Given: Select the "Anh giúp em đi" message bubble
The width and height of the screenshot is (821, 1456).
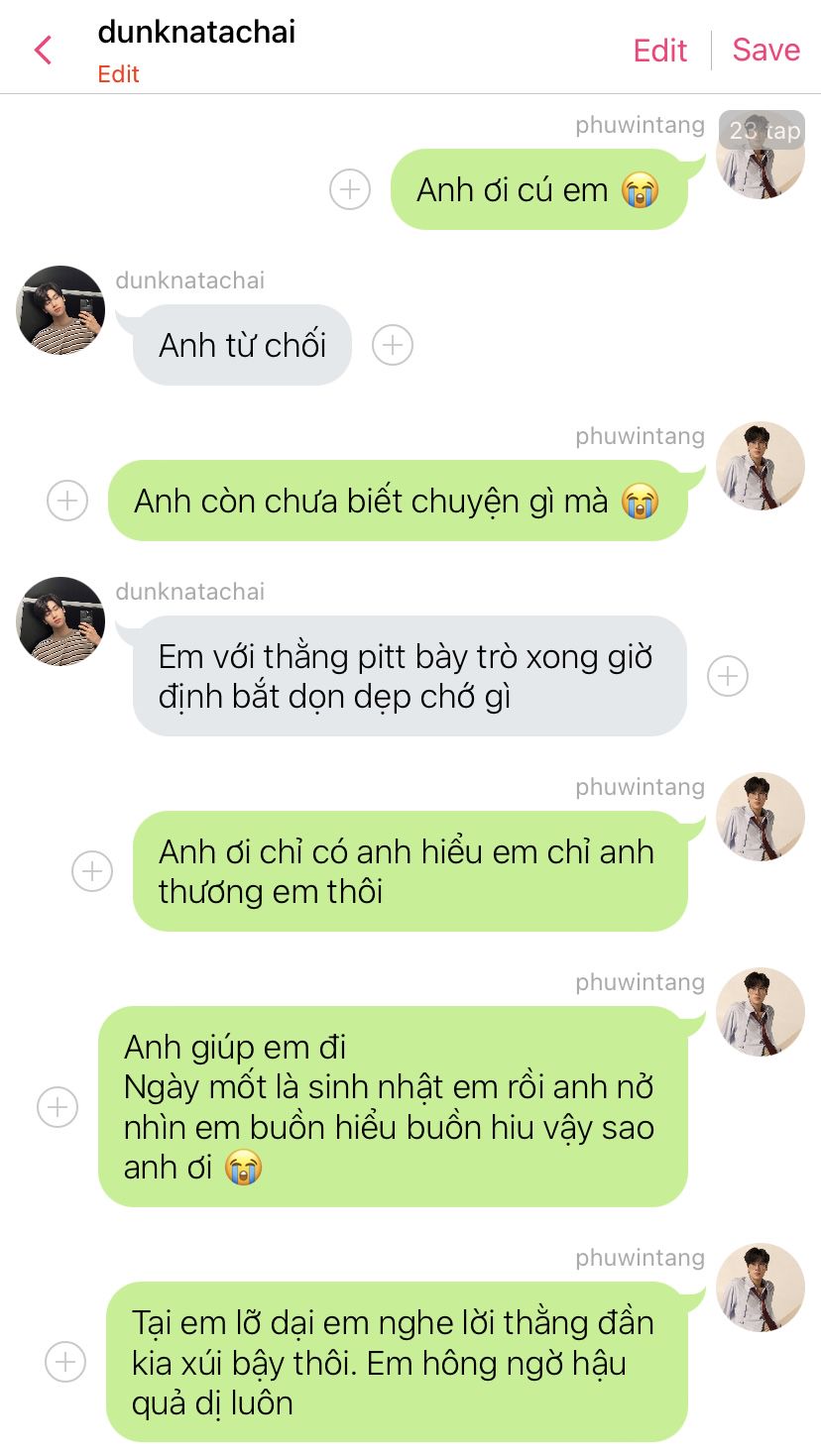Looking at the screenshot, I should pyautogui.click(x=393, y=1106).
